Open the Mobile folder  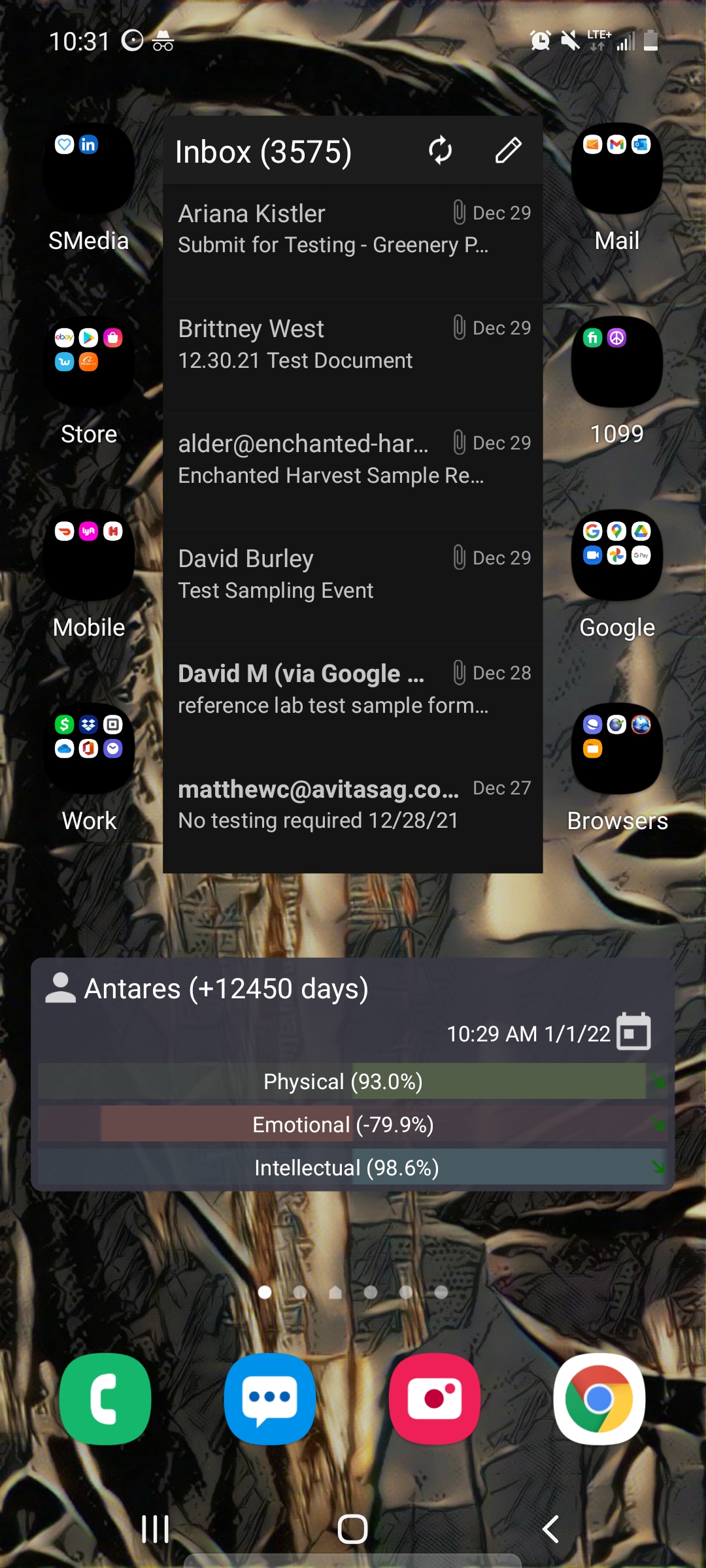[x=89, y=555]
